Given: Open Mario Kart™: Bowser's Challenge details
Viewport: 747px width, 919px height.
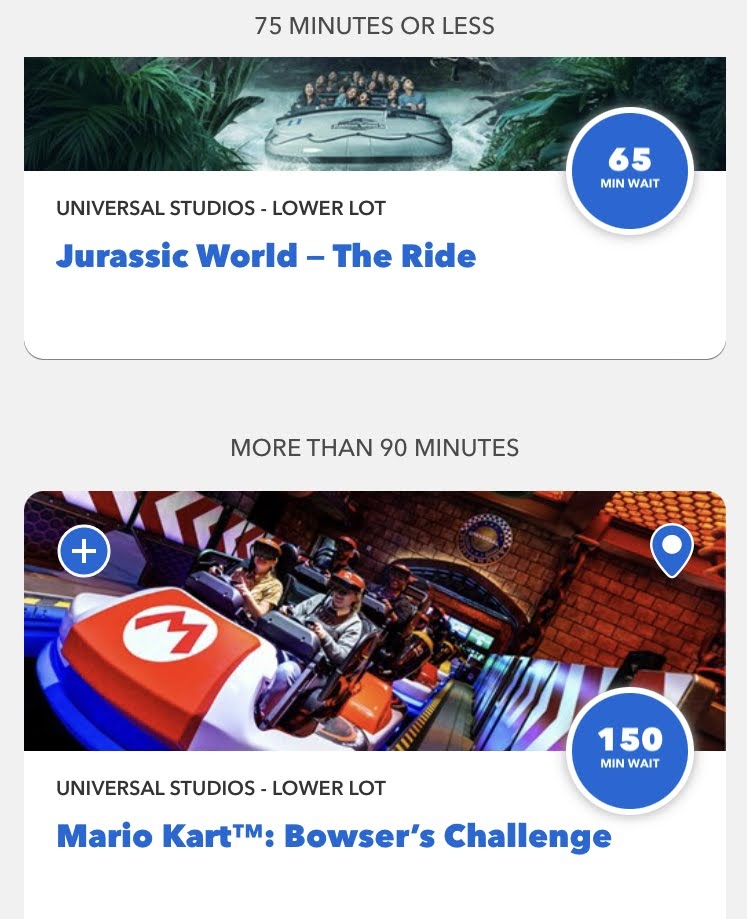Looking at the screenshot, I should coord(333,835).
